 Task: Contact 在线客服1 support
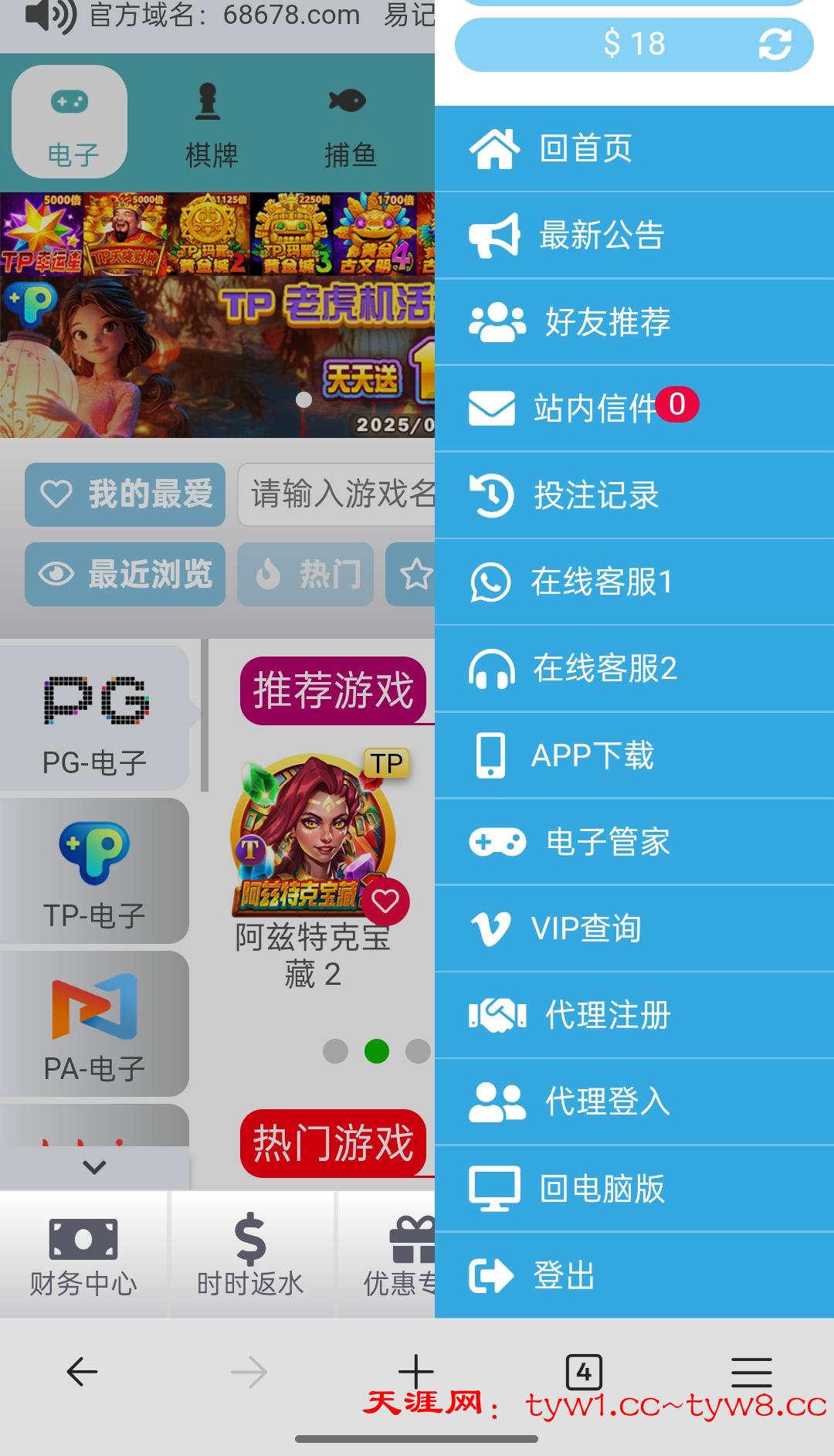pyautogui.click(x=601, y=582)
